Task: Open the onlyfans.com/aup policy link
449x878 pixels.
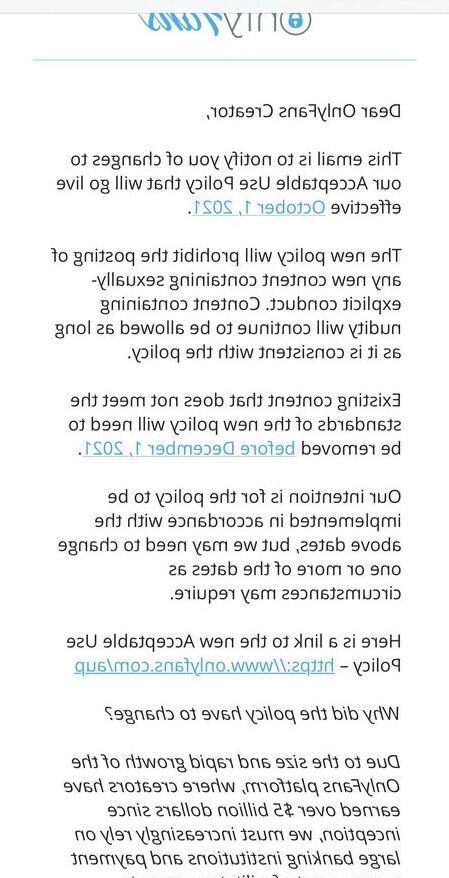Action: pyautogui.click(x=204, y=666)
